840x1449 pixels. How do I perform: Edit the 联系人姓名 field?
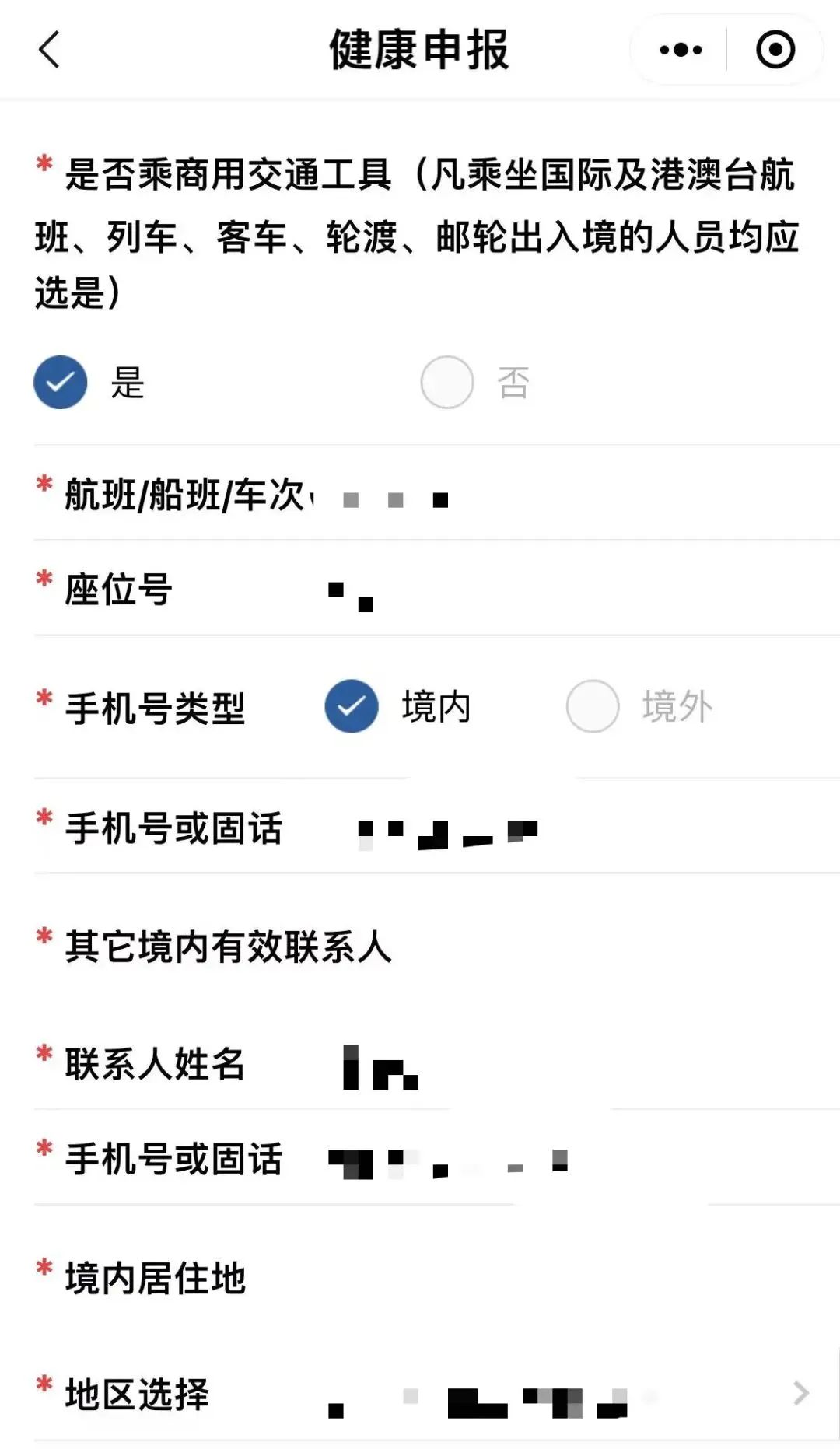point(437,1064)
